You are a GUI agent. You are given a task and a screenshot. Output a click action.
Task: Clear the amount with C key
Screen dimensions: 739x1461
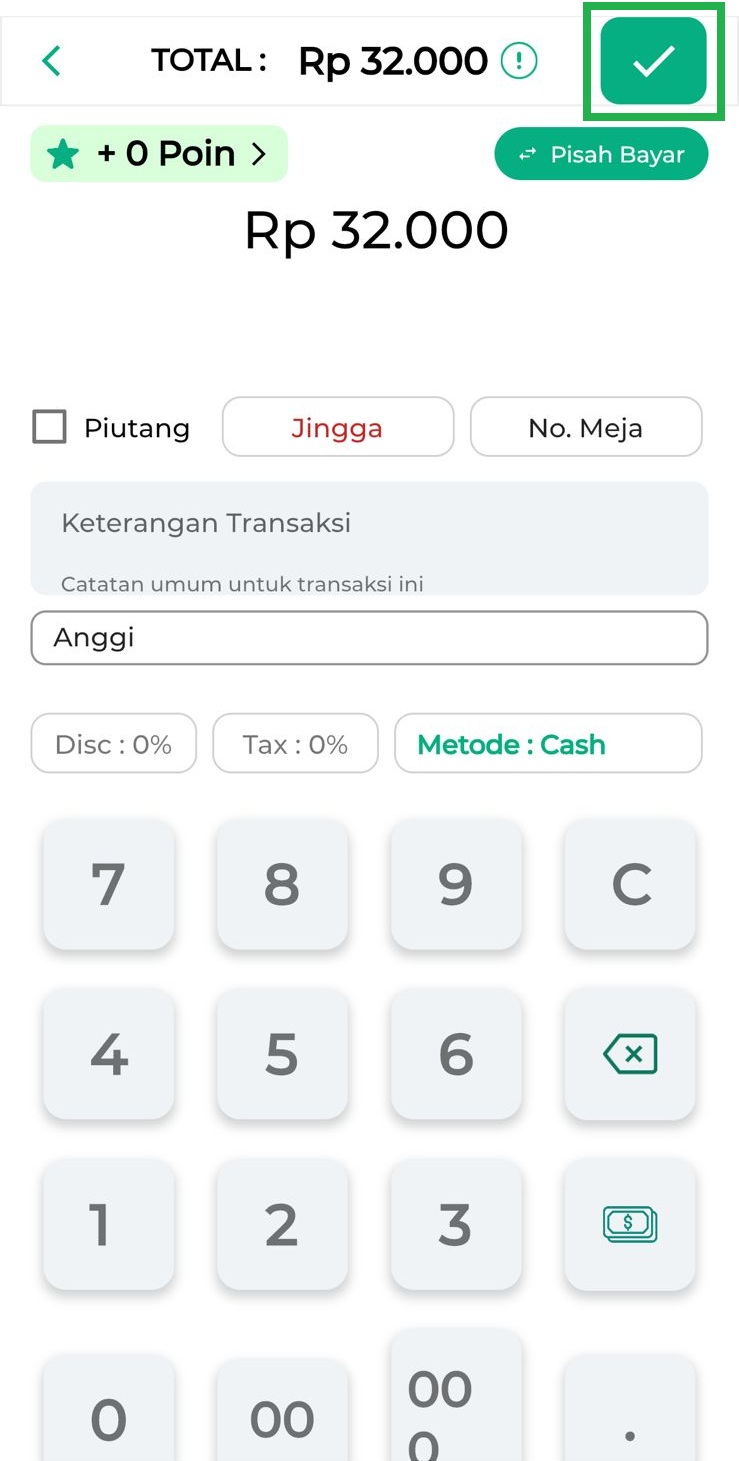tap(630, 884)
